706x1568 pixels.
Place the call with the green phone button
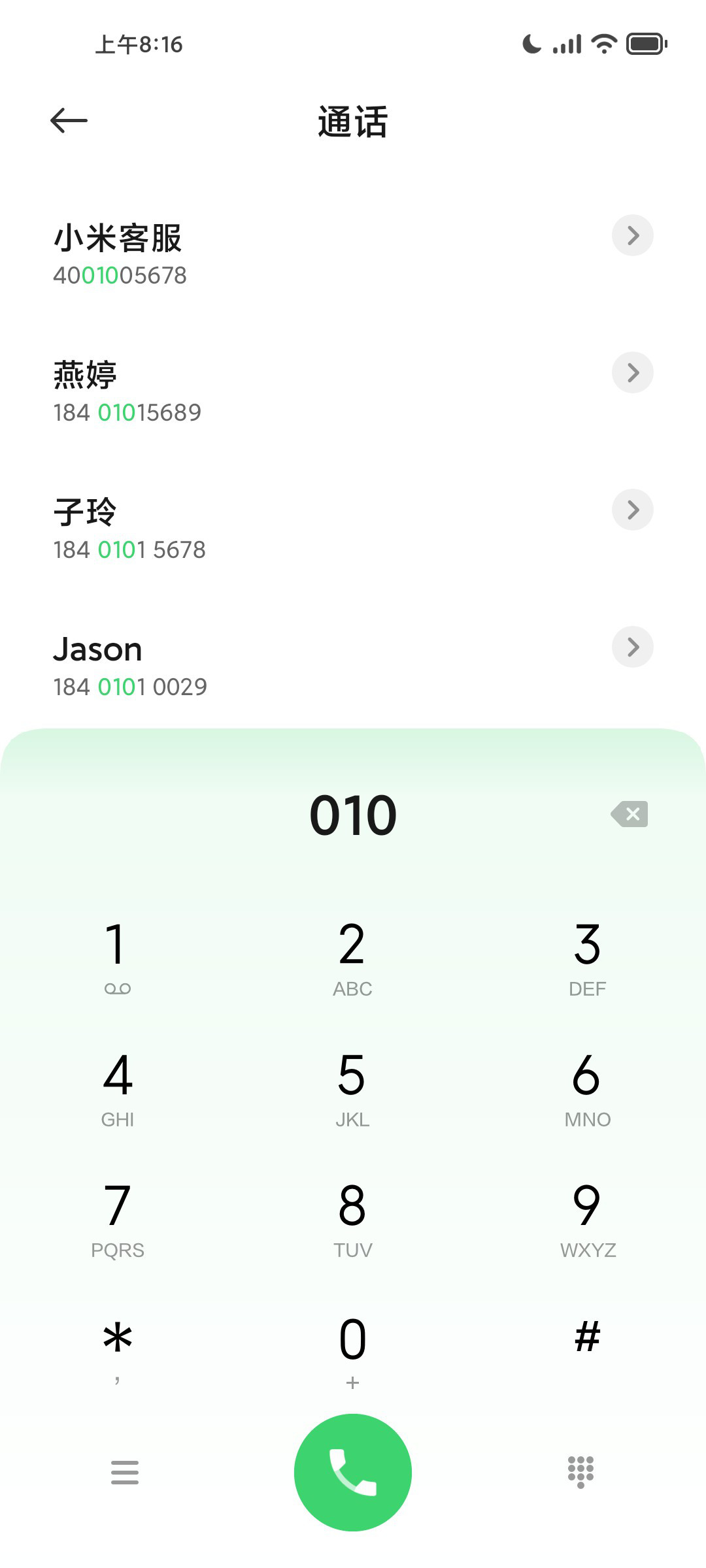(x=353, y=1473)
